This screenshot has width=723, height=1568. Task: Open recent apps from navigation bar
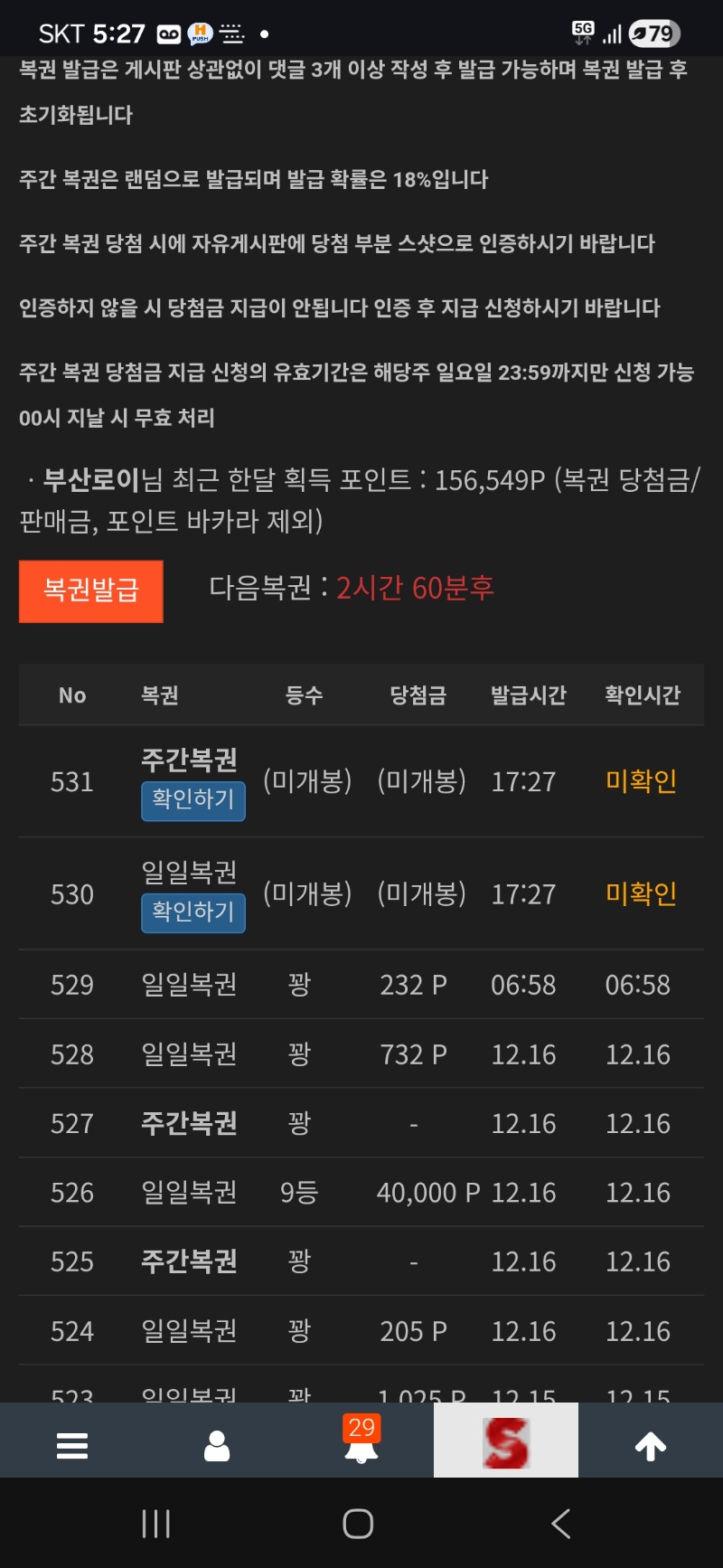tap(156, 1524)
